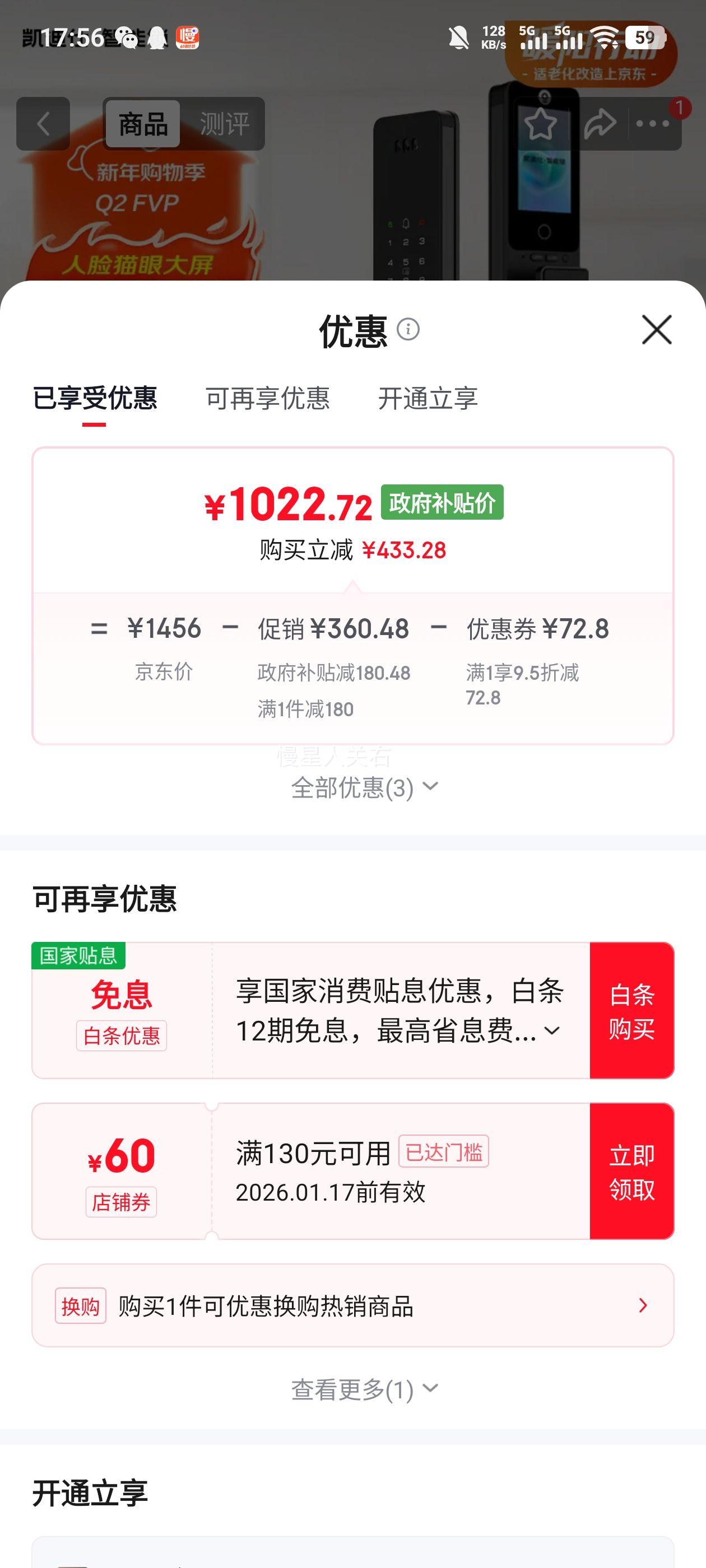706x1568 pixels.
Task: Switch to the 开通立享 tab
Action: 428,399
